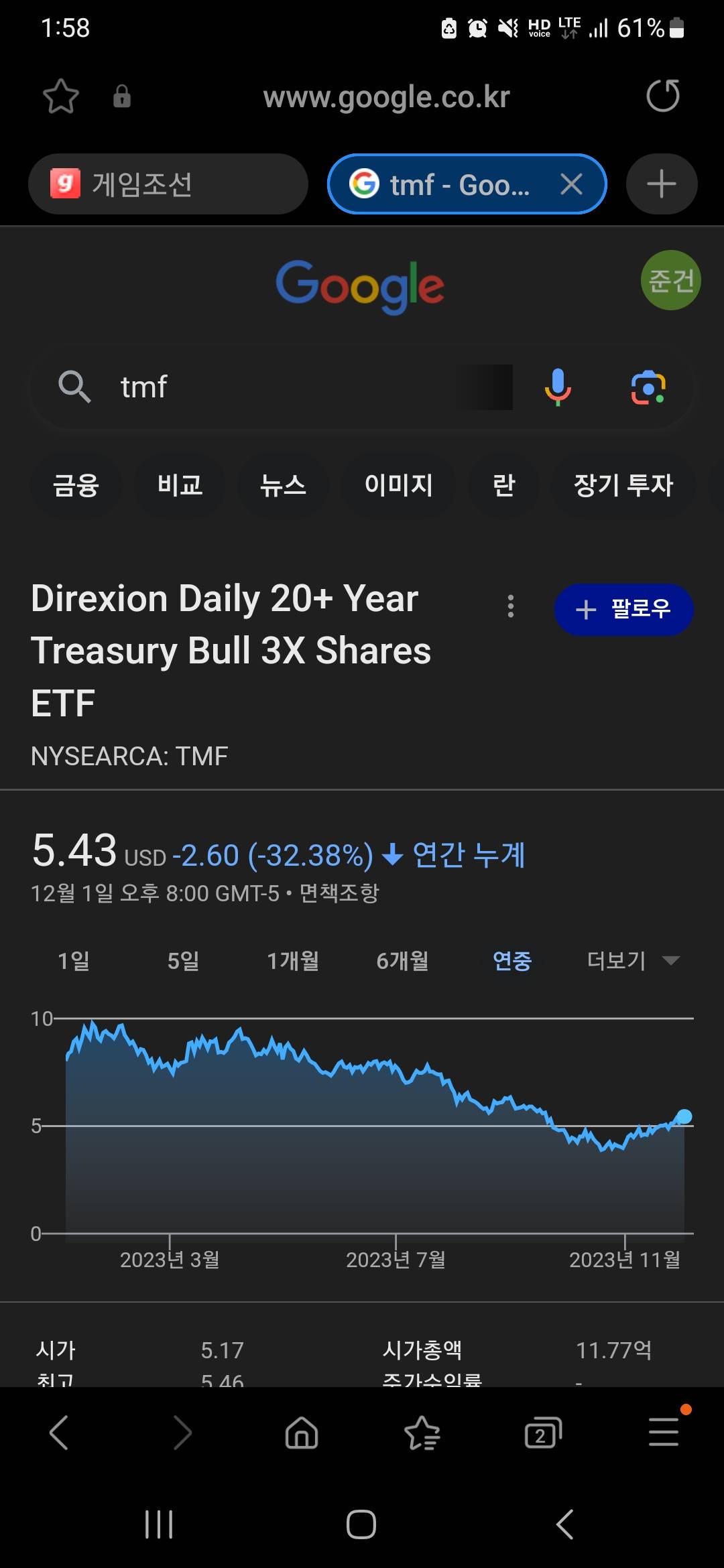Image resolution: width=724 pixels, height=1568 pixels.
Task: Follow the TMF stock with 팔로우
Action: coord(623,609)
